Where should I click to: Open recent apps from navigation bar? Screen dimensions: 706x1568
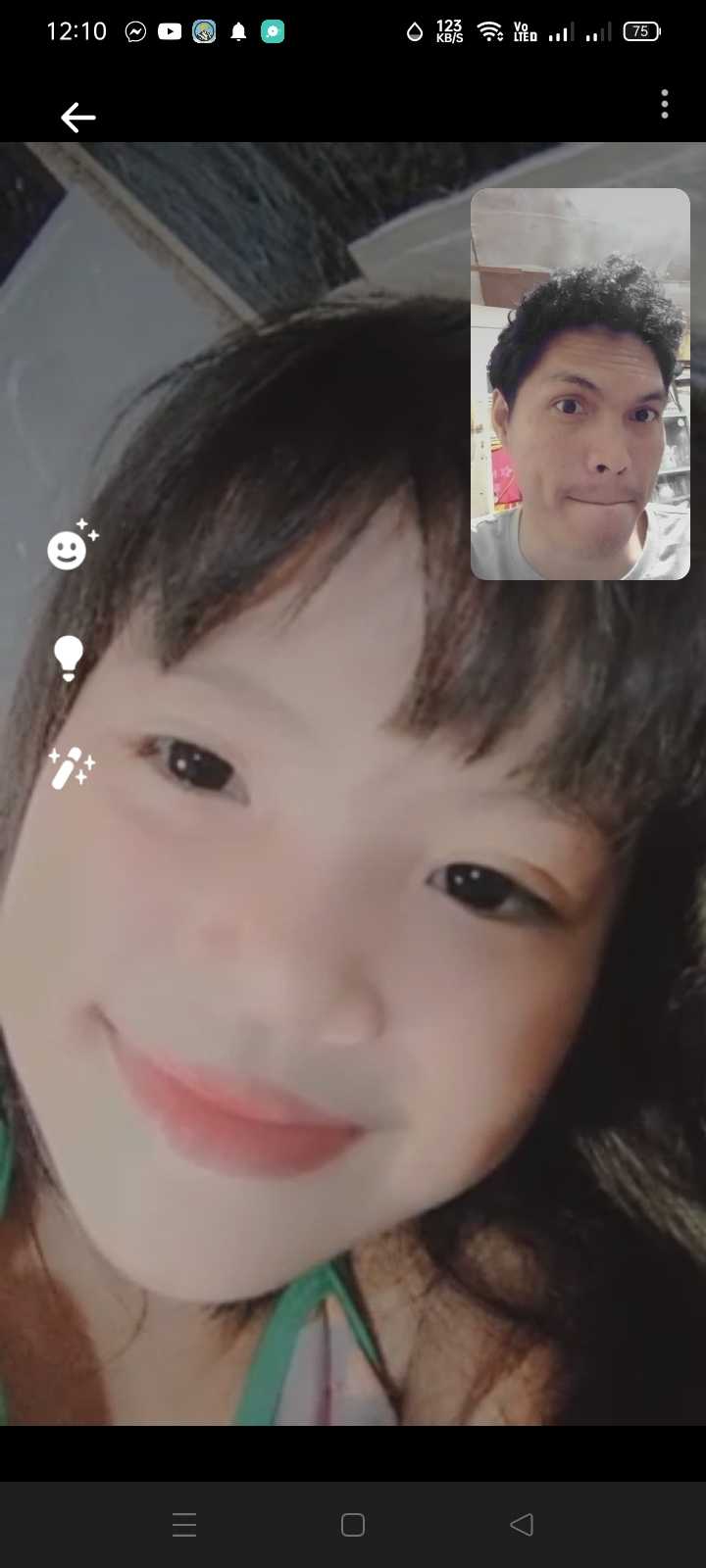(184, 1525)
